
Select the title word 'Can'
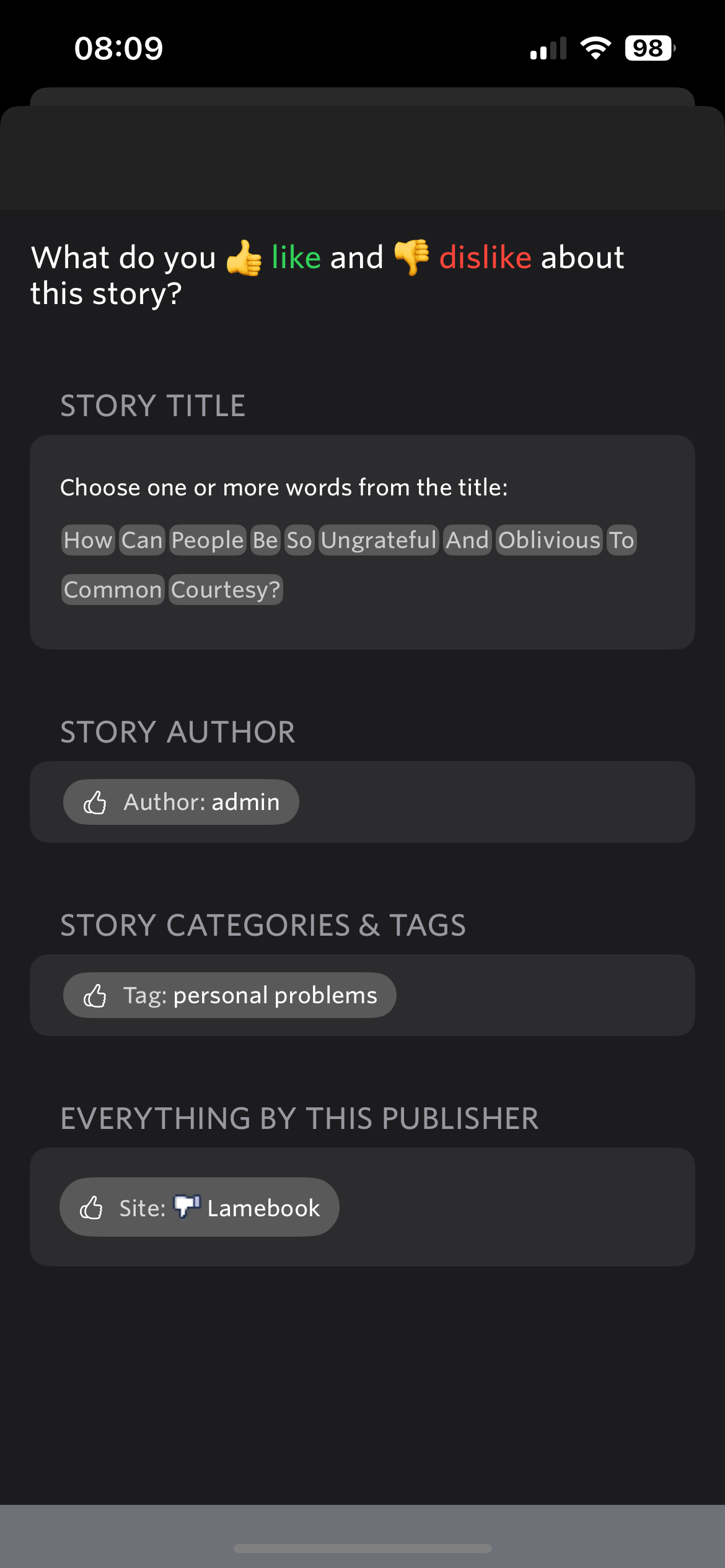(x=142, y=540)
